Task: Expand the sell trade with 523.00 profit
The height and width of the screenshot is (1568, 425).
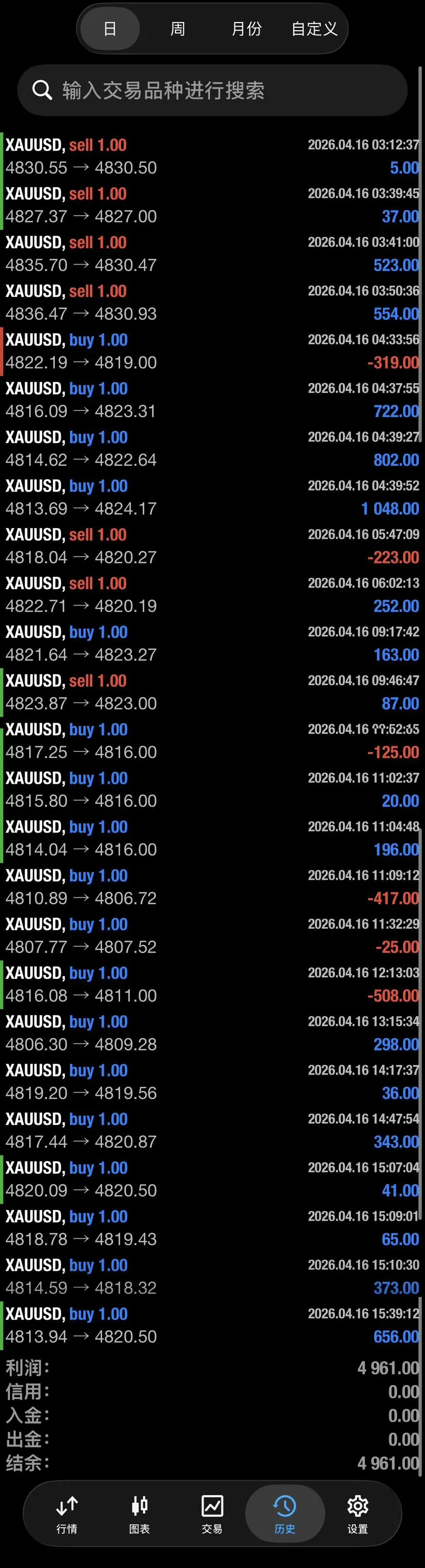Action: click(212, 254)
